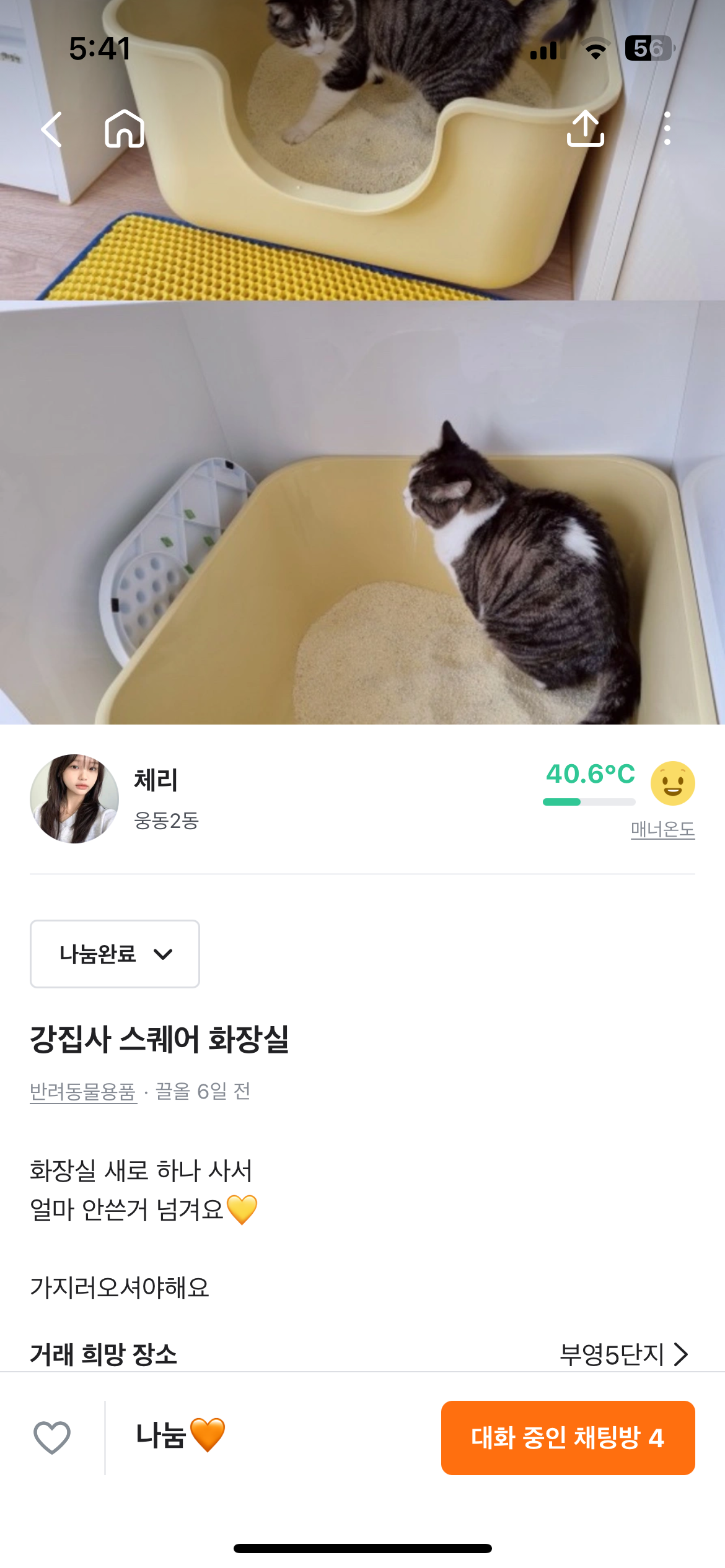Open 대화 중인 채팅방 4

click(568, 1437)
